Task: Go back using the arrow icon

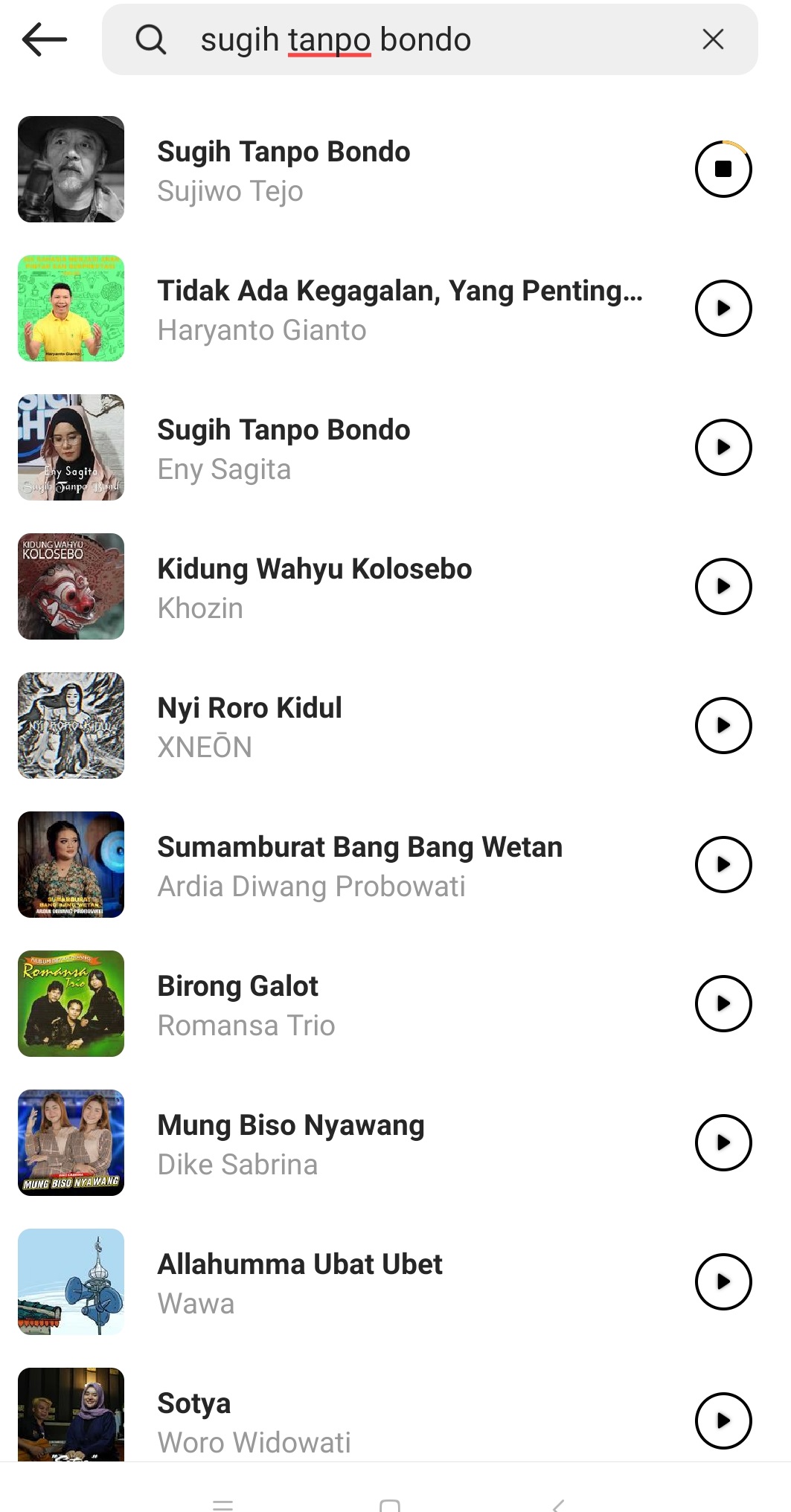Action: point(45,39)
